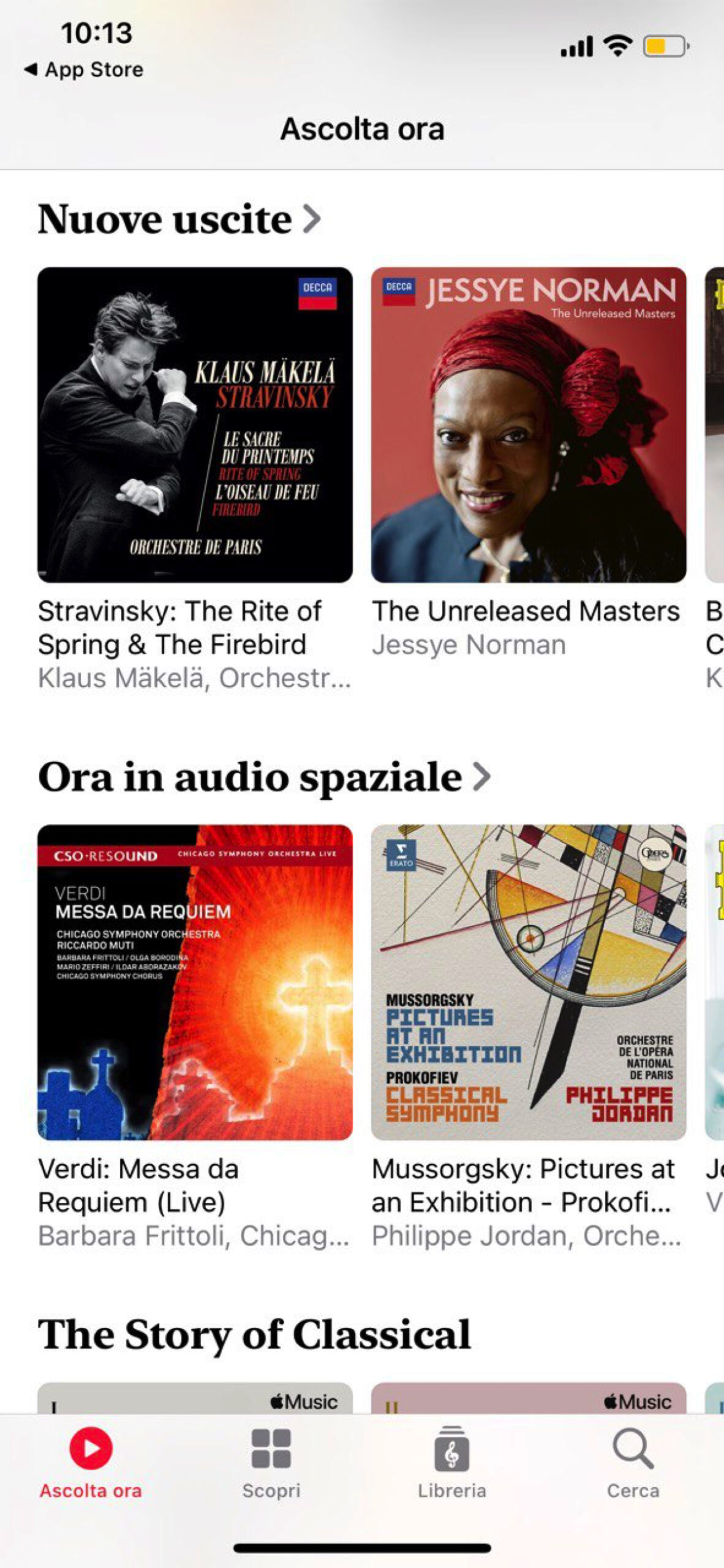
Task: Open the Nuove uscite section
Action: [179, 219]
